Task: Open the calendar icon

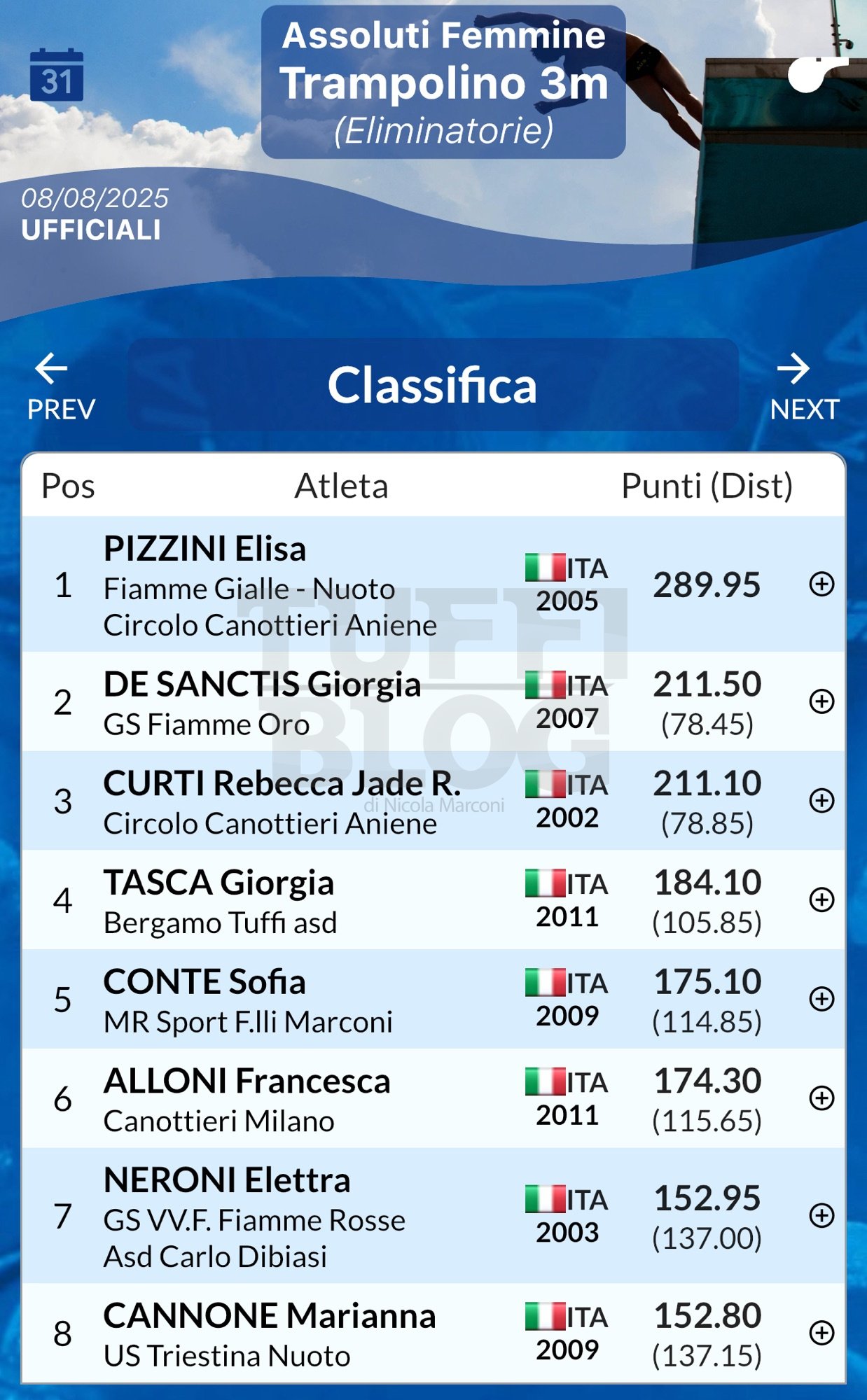Action: pos(57,76)
